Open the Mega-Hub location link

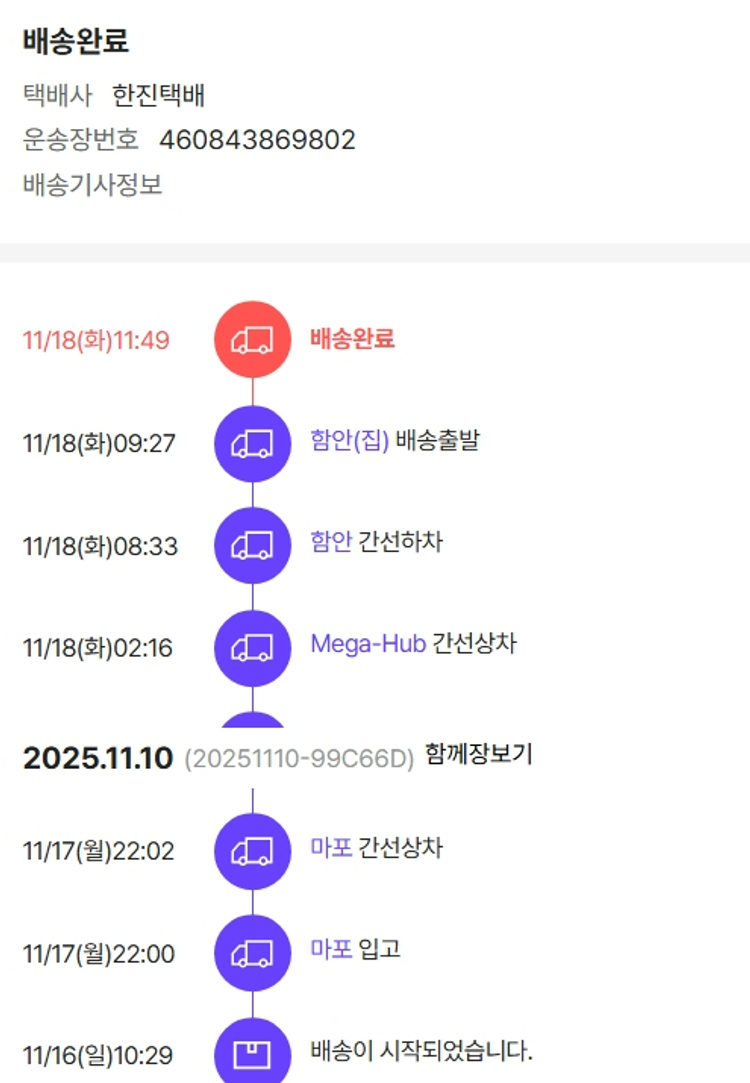click(x=367, y=644)
